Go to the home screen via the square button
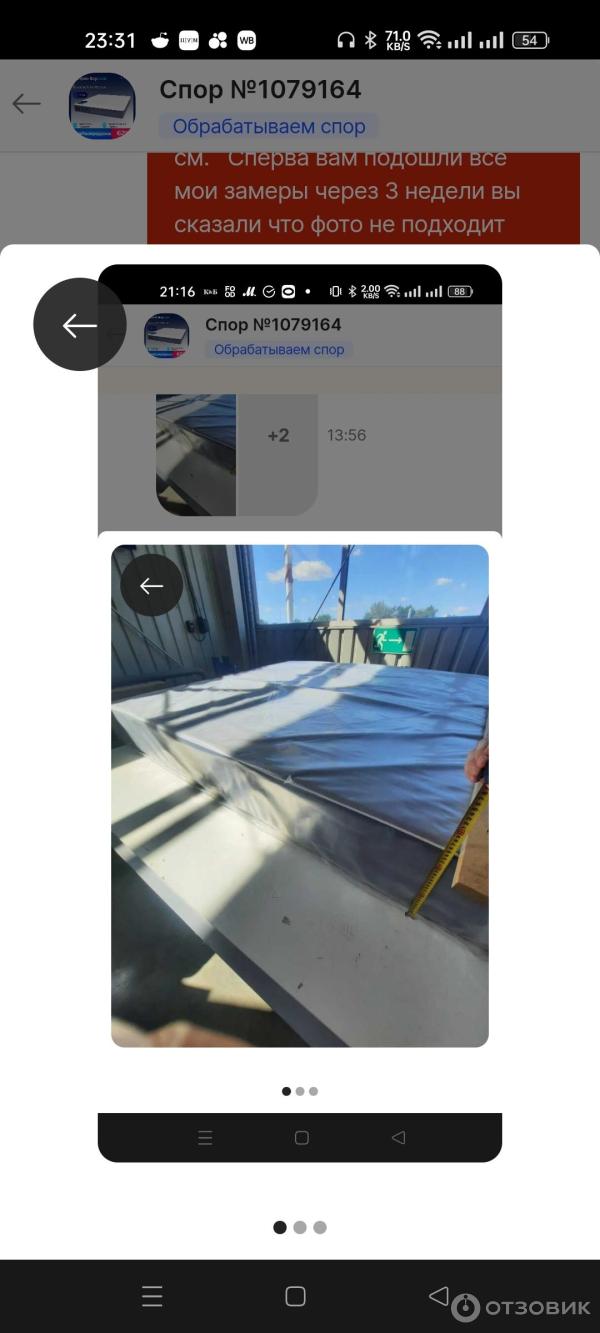This screenshot has height=1333, width=600. (x=295, y=1297)
